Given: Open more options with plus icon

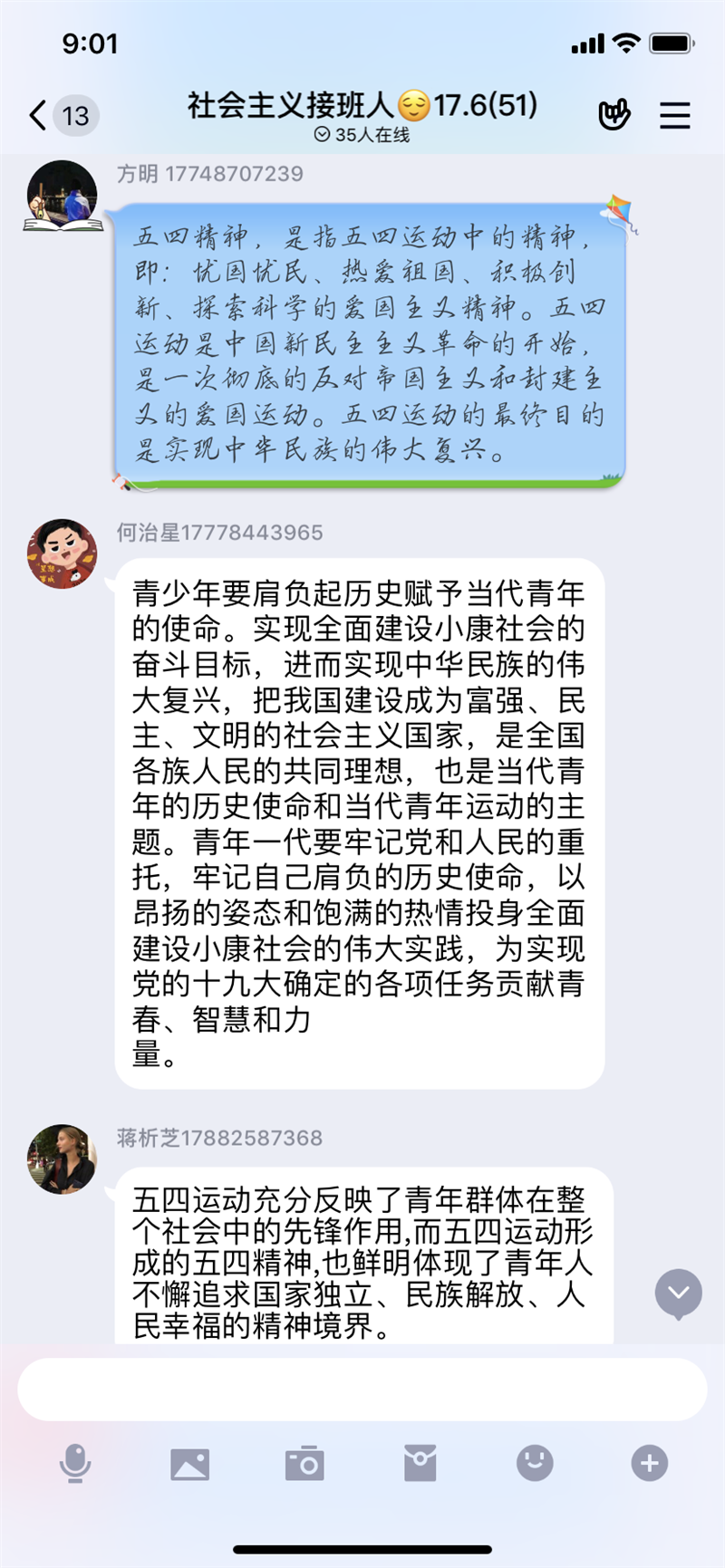Looking at the screenshot, I should click(x=649, y=1463).
